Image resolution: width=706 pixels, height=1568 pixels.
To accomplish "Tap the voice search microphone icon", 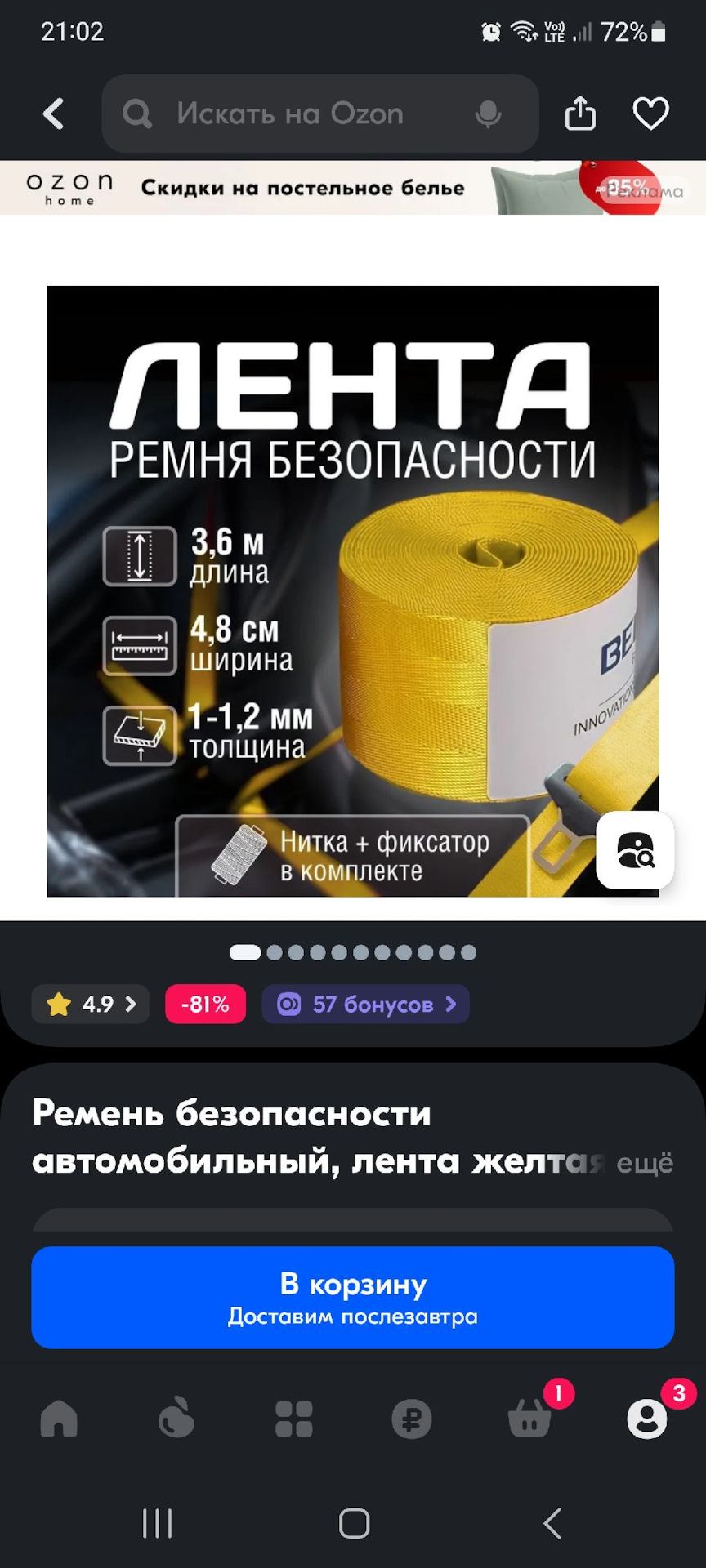I will pyautogui.click(x=488, y=114).
